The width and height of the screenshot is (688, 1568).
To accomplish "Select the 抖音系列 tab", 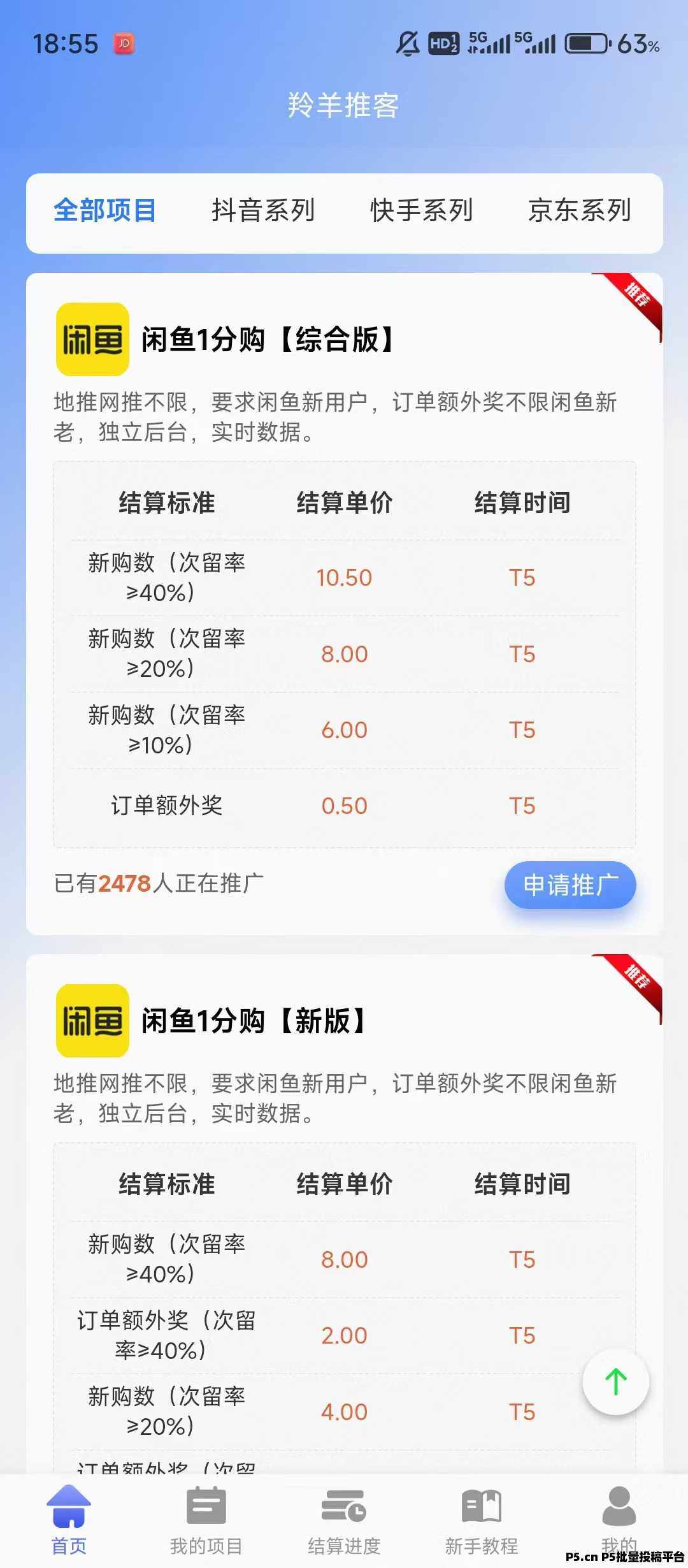I will 263,211.
